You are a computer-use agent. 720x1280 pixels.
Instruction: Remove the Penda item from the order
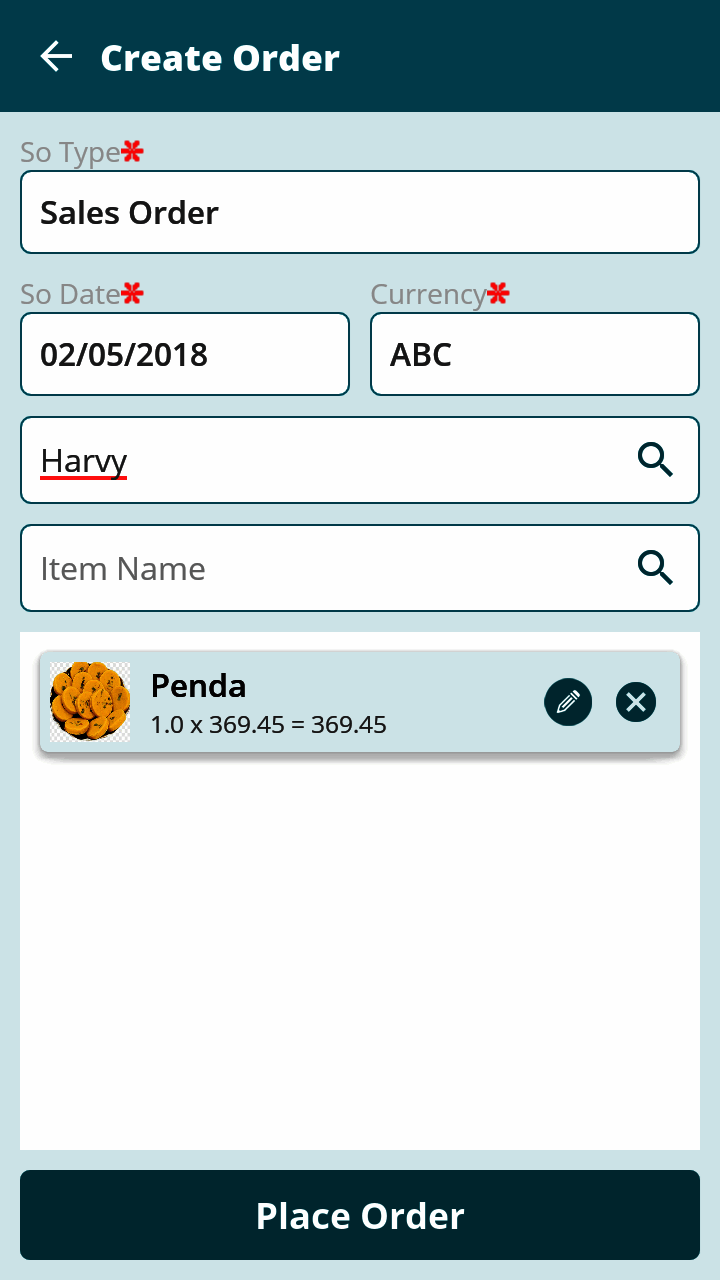pos(636,702)
